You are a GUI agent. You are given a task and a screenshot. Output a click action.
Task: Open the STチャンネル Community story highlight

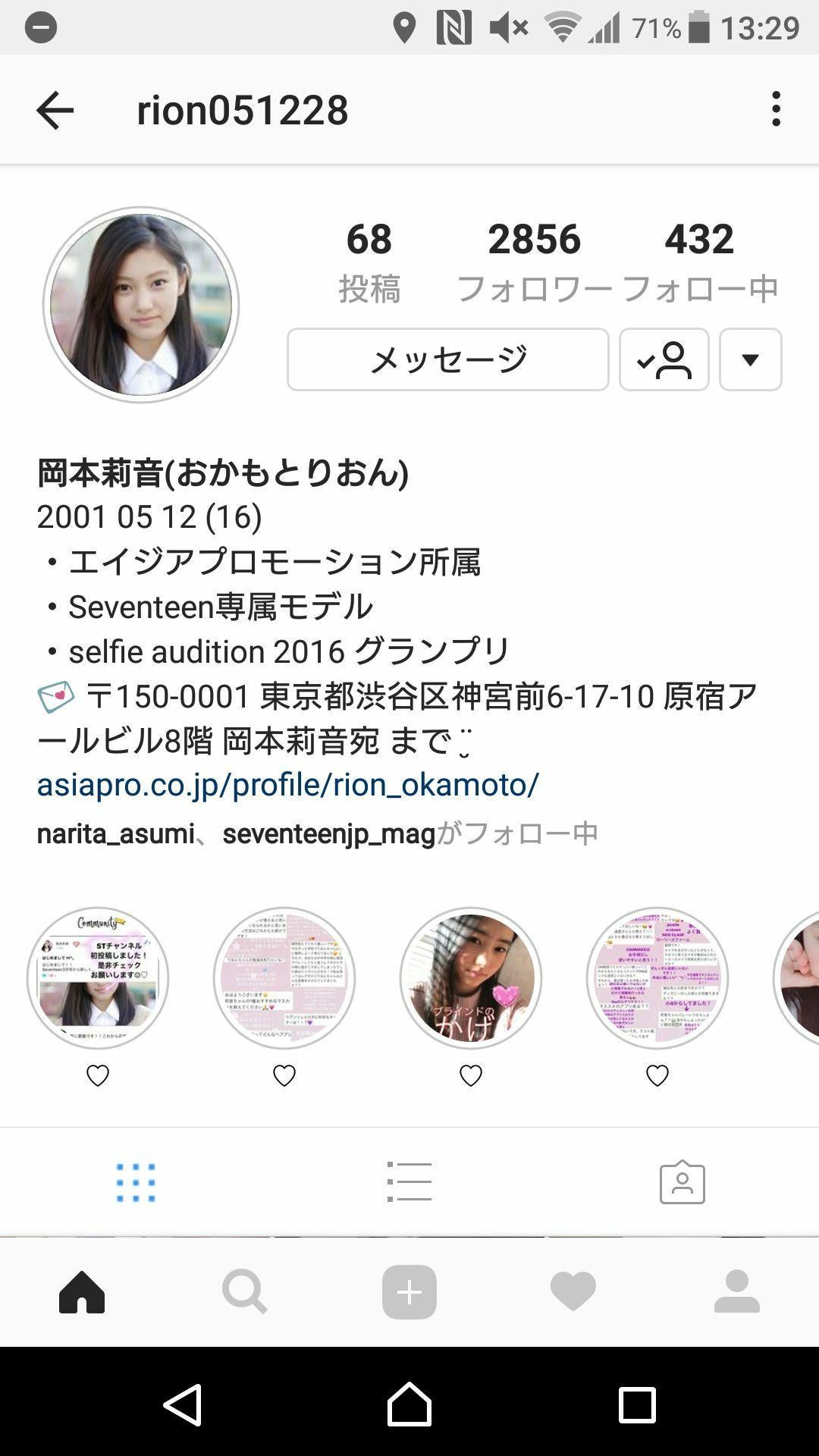coord(98,977)
